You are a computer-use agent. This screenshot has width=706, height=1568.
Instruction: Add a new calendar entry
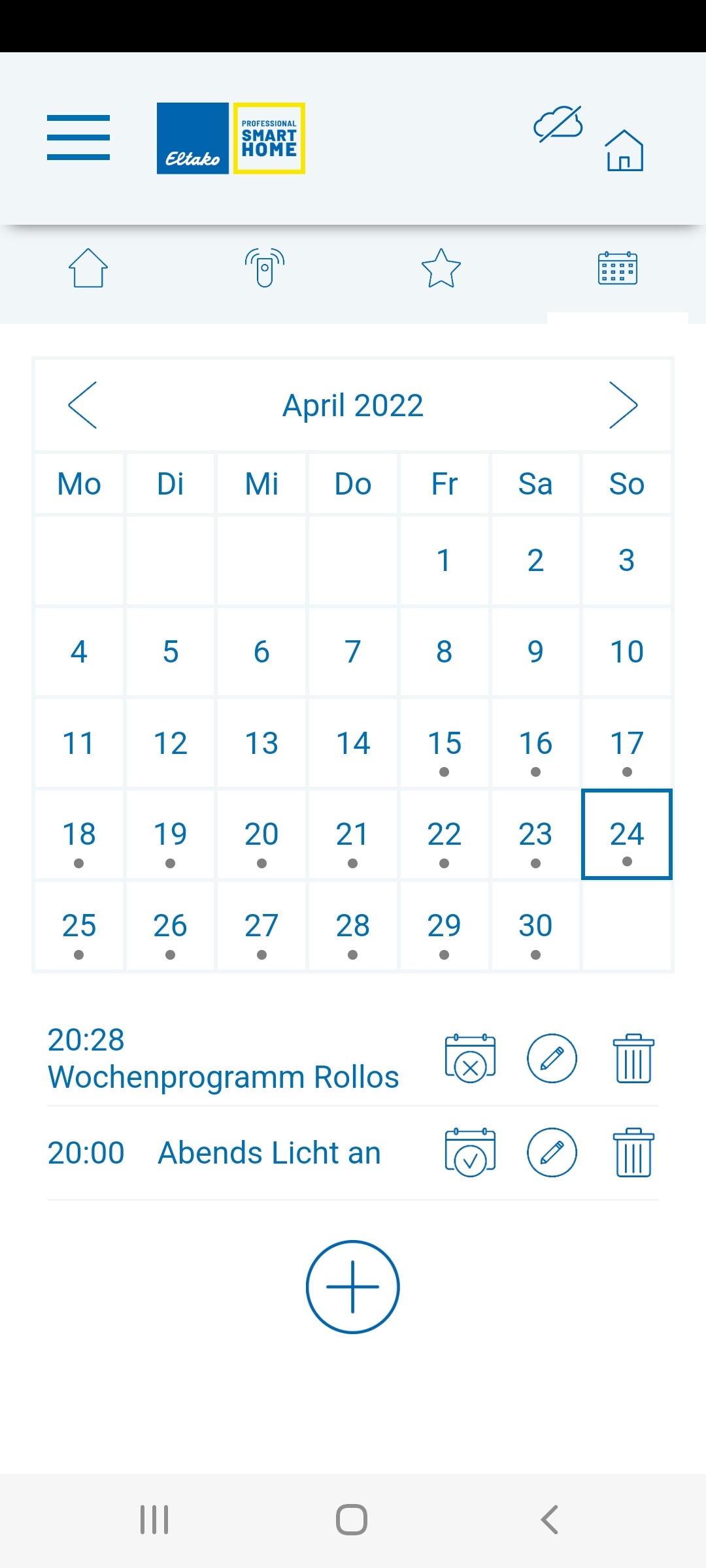pyautogui.click(x=353, y=1286)
